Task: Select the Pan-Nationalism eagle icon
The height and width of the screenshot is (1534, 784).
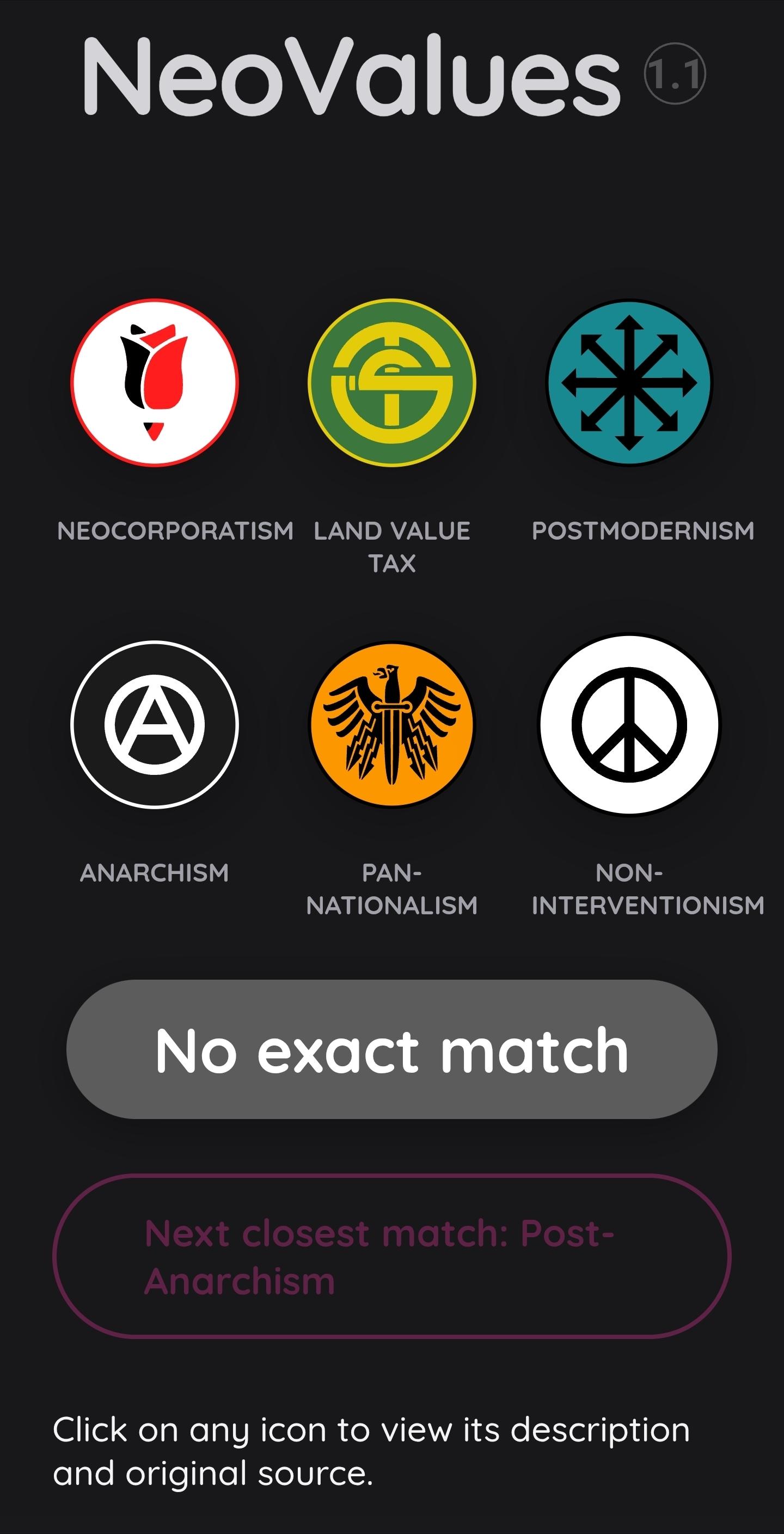Action: tap(391, 724)
